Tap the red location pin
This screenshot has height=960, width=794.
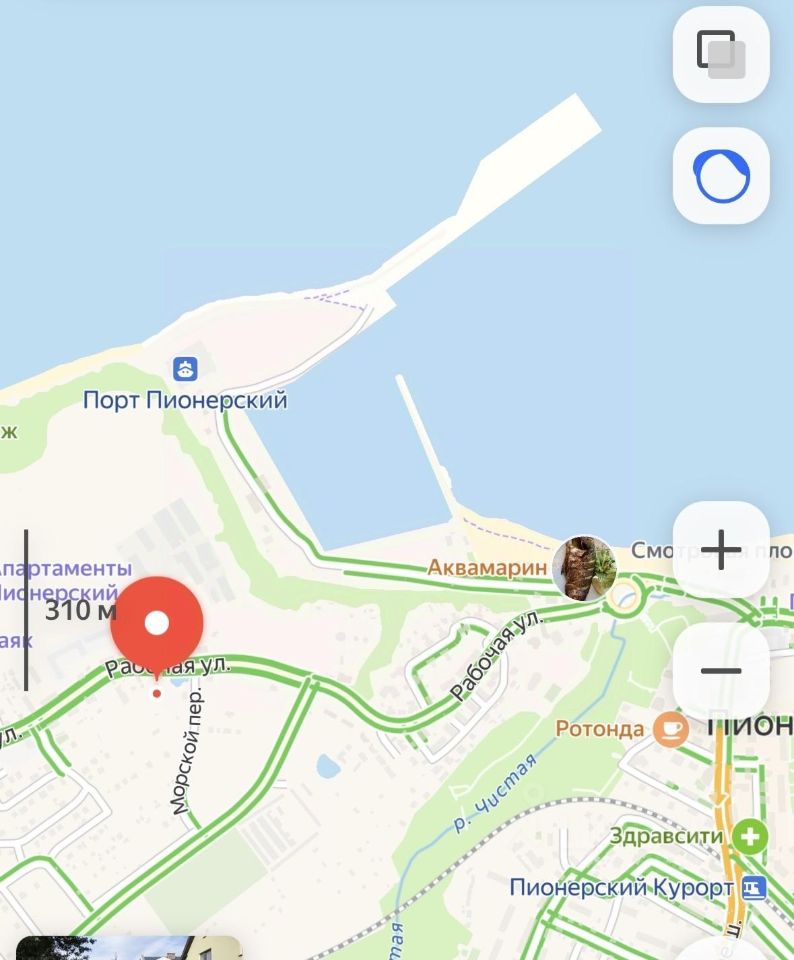pos(157,624)
